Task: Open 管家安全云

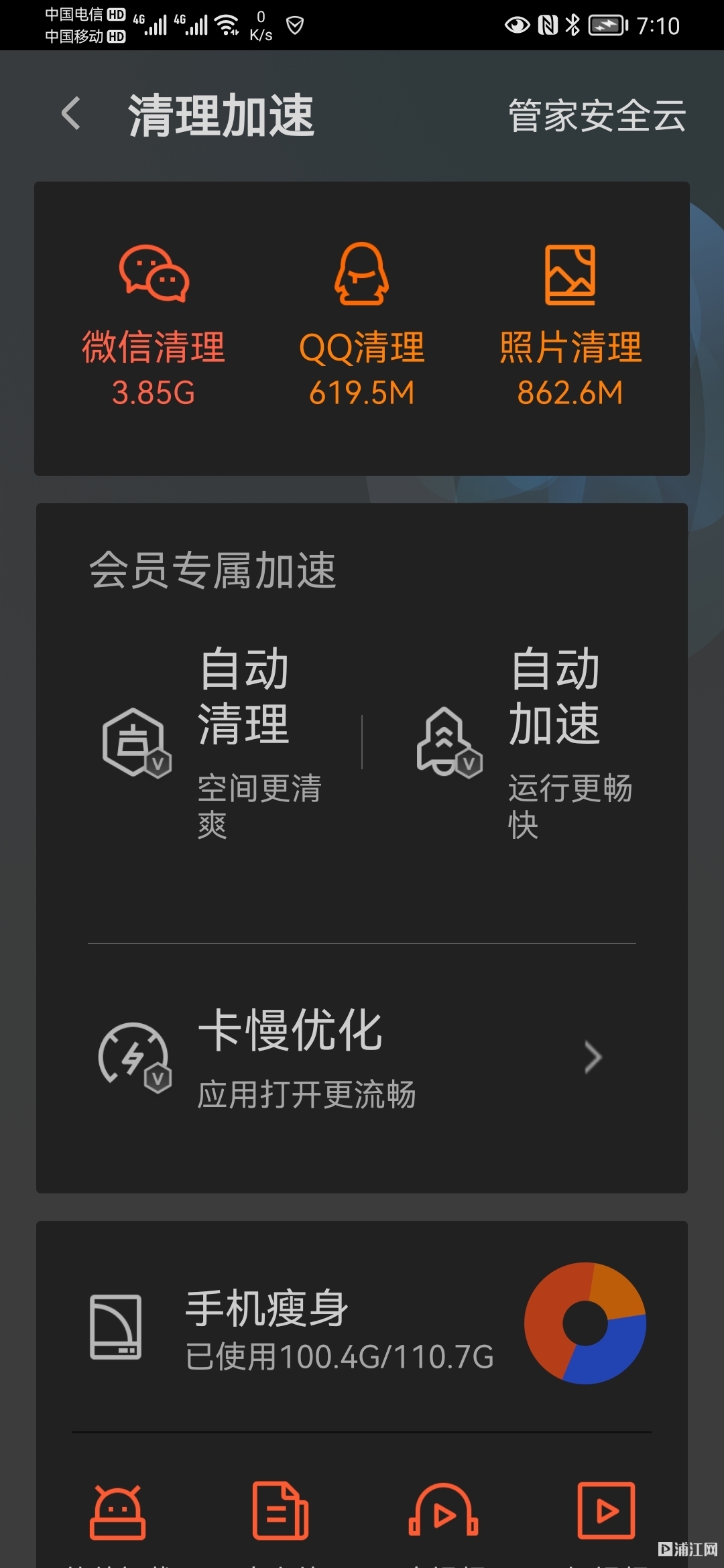Action: coord(597,115)
